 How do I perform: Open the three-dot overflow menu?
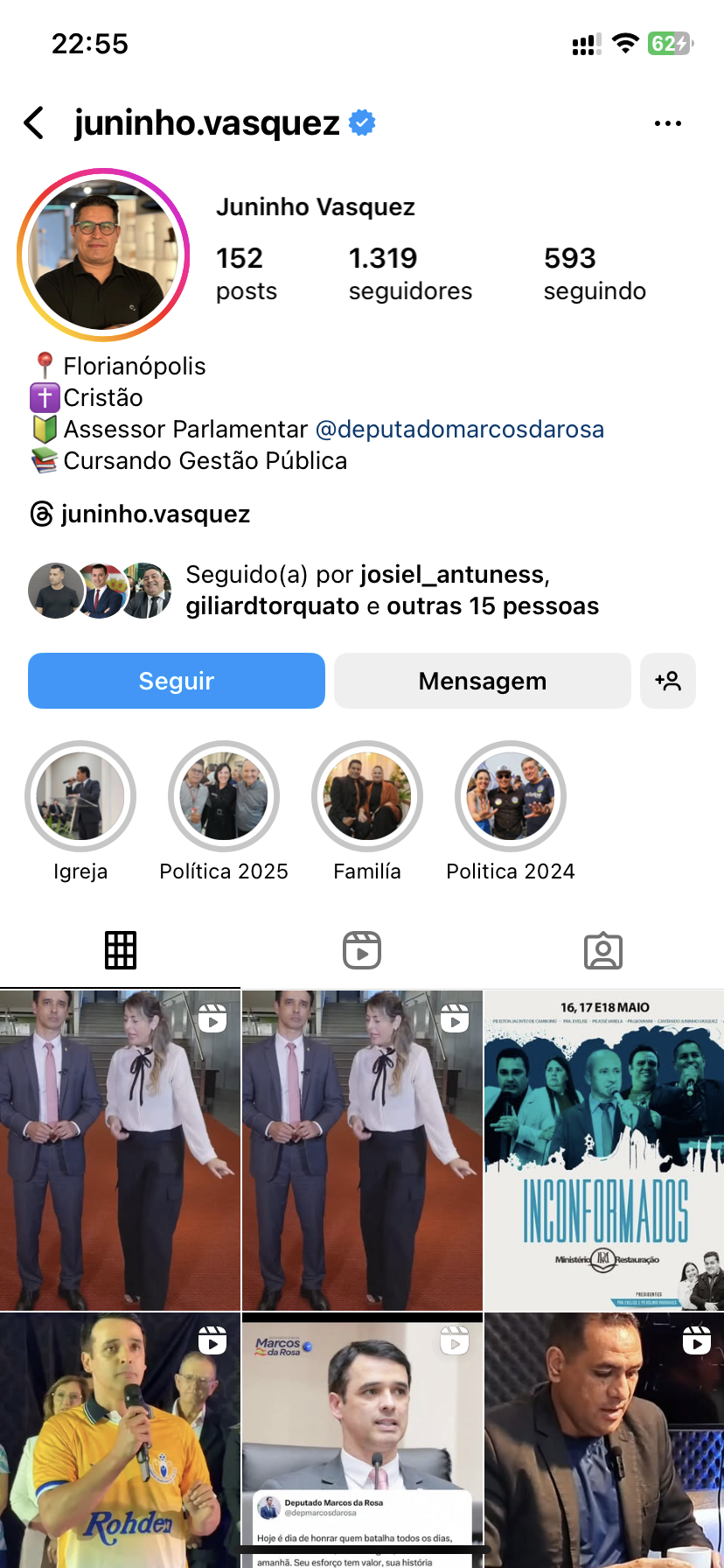point(667,123)
